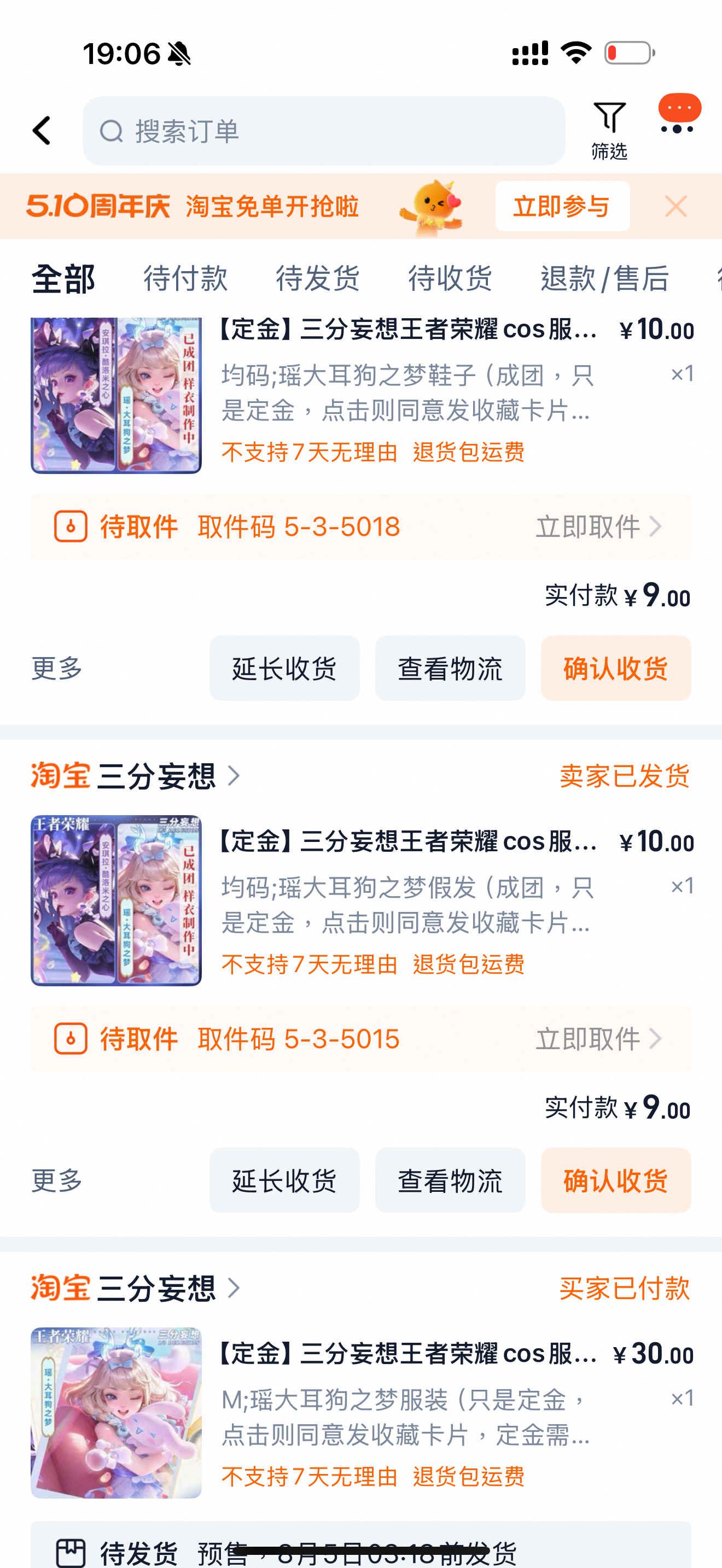This screenshot has width=722, height=1568.
Task: Tap 延长收货 on the 鞋子 order
Action: click(x=284, y=668)
